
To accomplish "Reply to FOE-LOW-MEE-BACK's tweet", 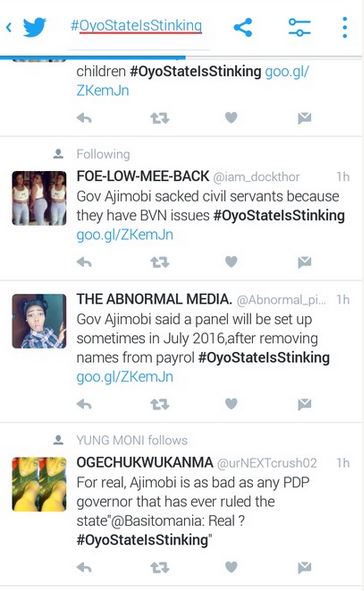I will point(84,262).
